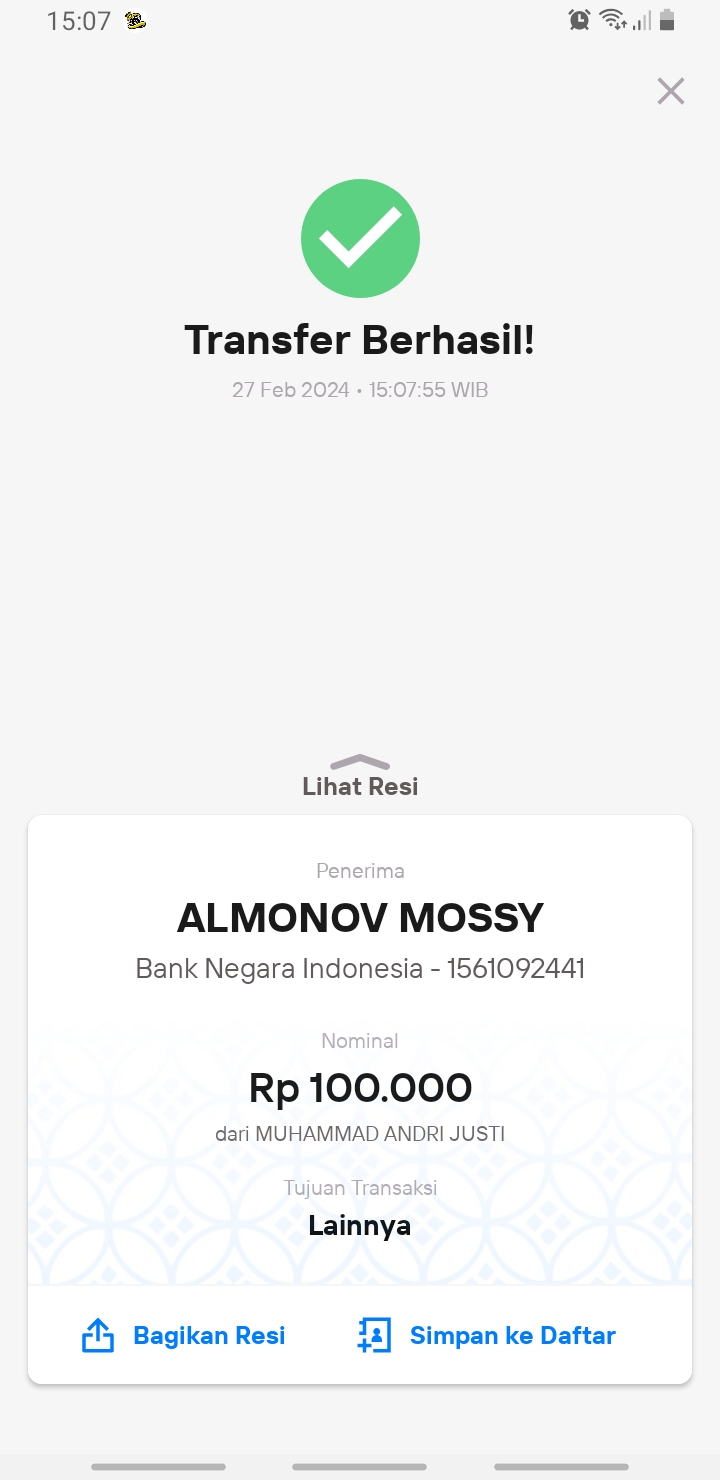Save recipient with Simpan ke Daftar
This screenshot has height=1480, width=720.
[487, 1335]
